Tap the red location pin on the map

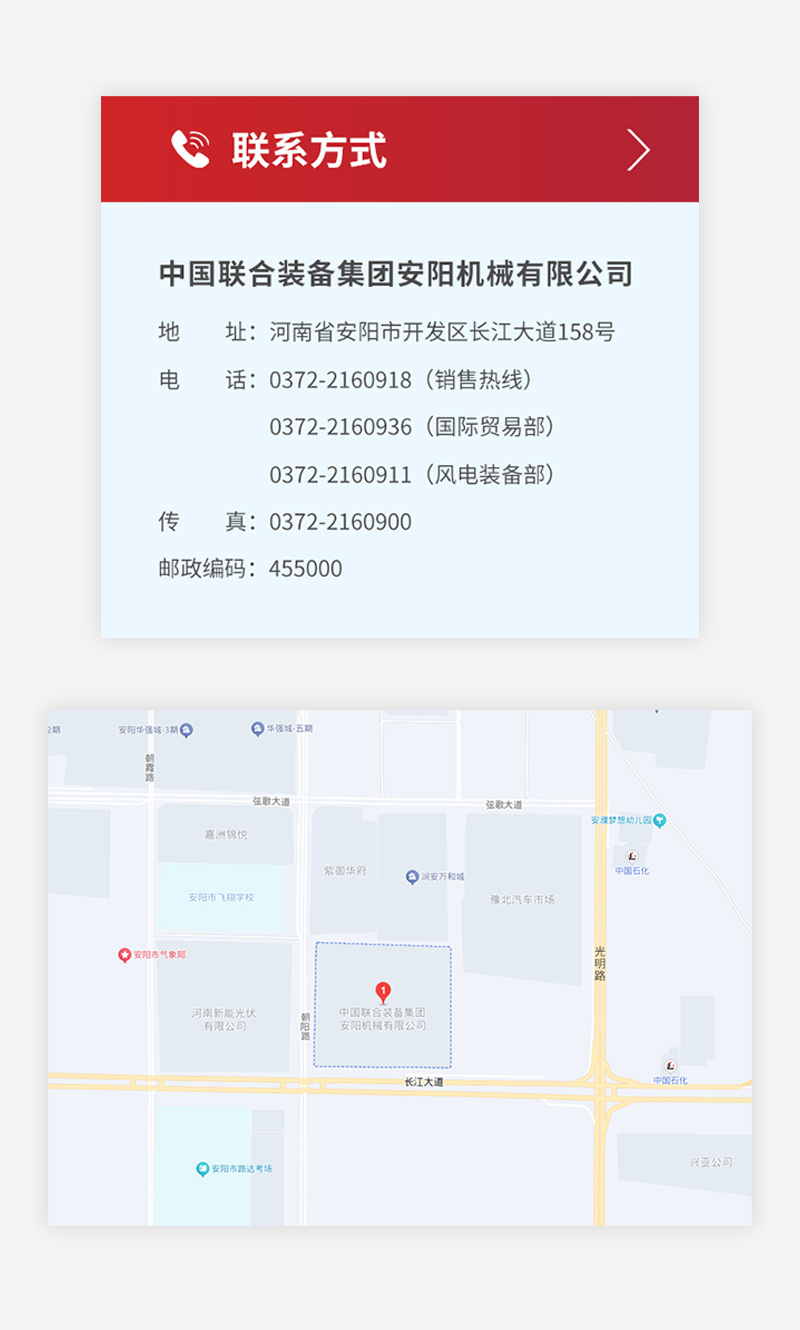[x=382, y=992]
